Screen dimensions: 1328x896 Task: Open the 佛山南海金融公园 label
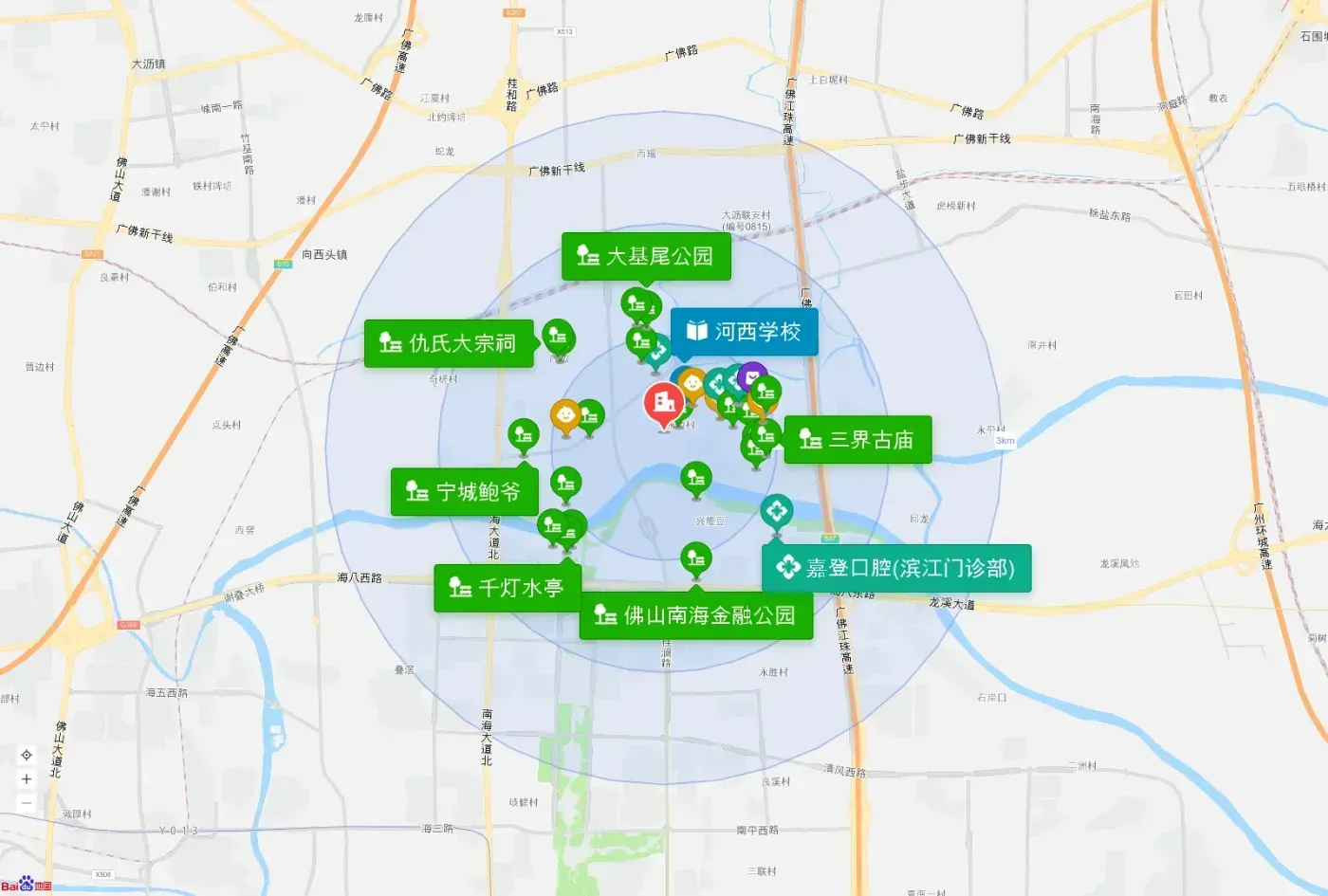coord(696,615)
